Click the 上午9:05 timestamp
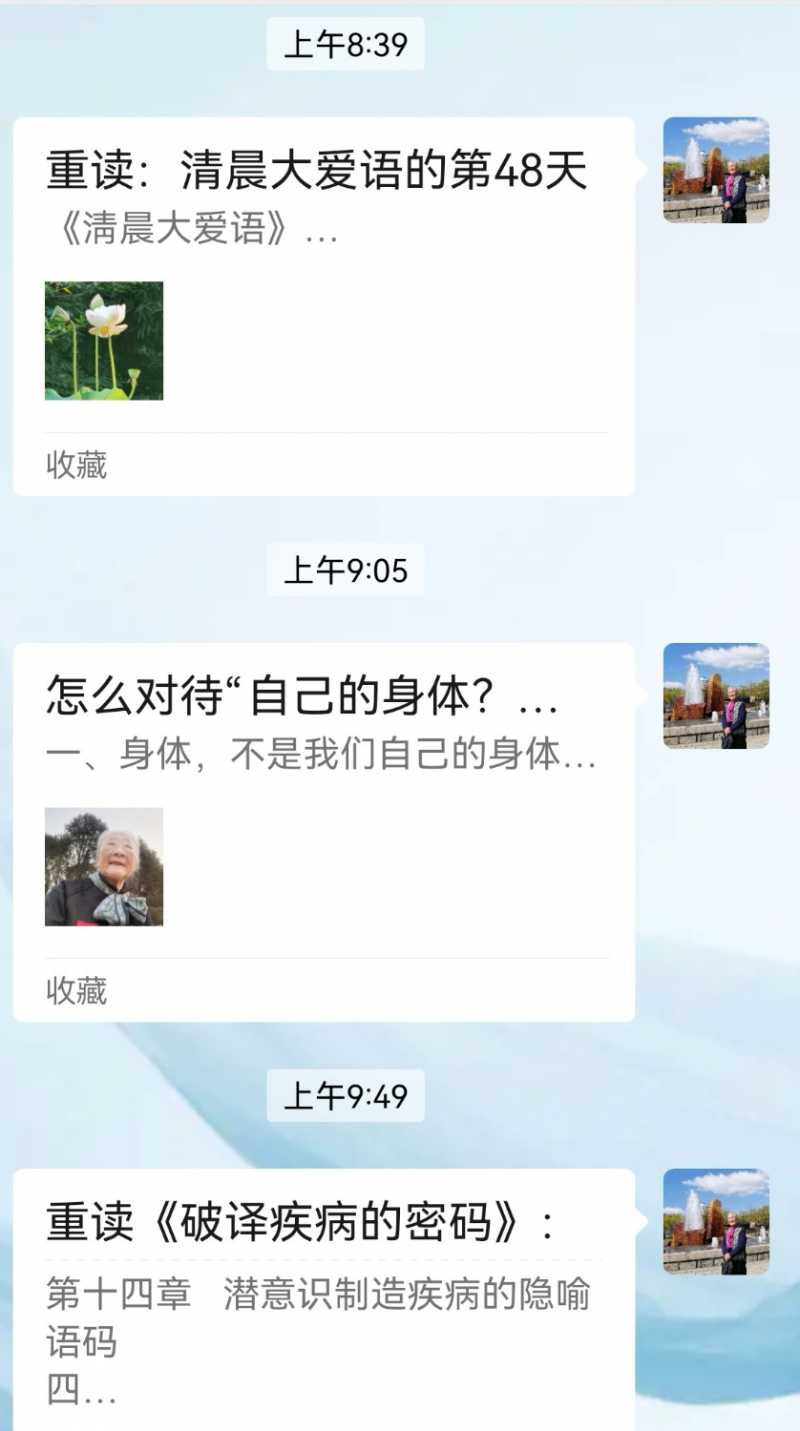The image size is (800, 1431). pos(345,571)
